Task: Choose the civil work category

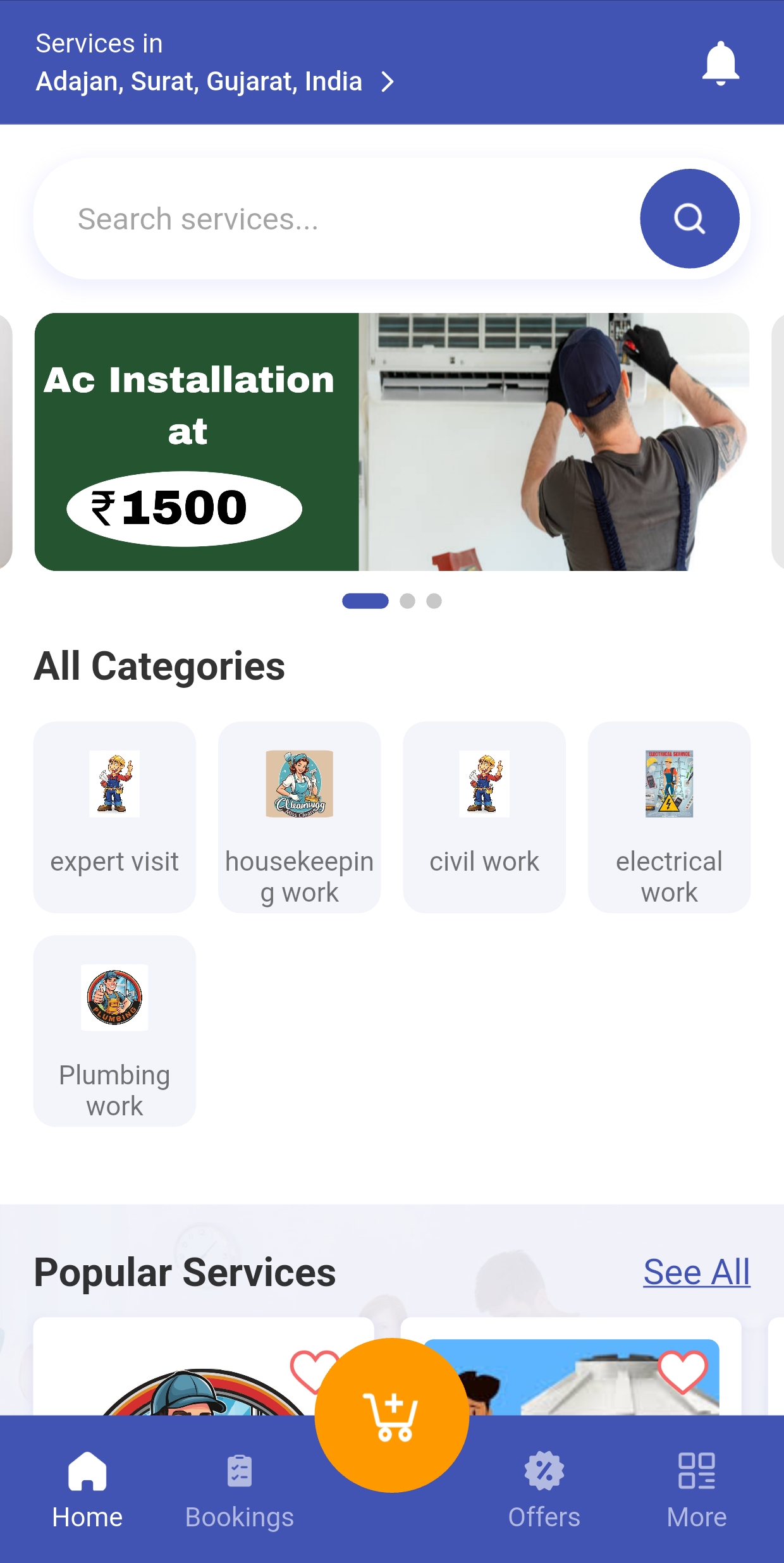Action: click(x=484, y=816)
